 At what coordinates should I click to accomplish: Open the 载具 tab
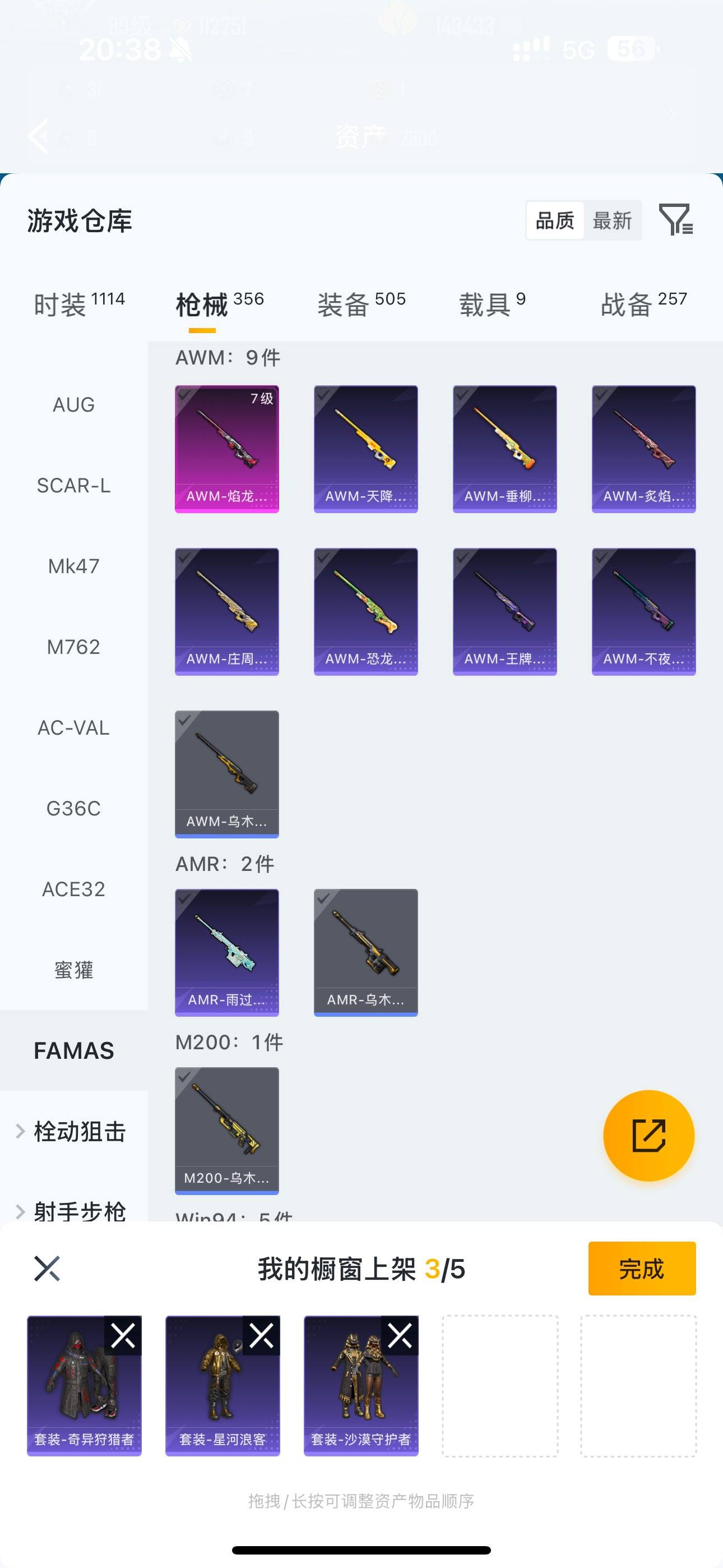[492, 304]
